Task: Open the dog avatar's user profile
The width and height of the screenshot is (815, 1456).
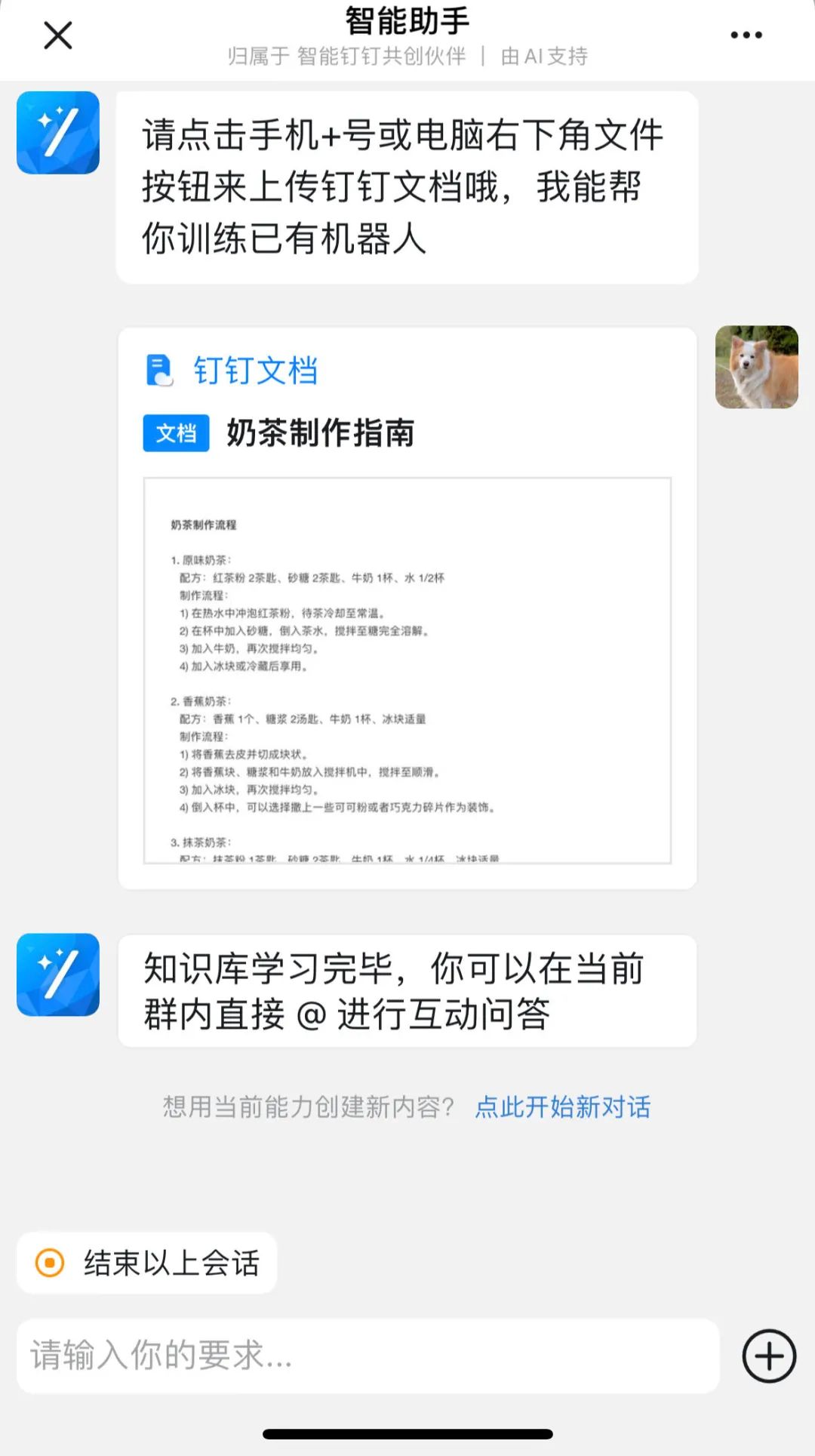Action: click(756, 368)
